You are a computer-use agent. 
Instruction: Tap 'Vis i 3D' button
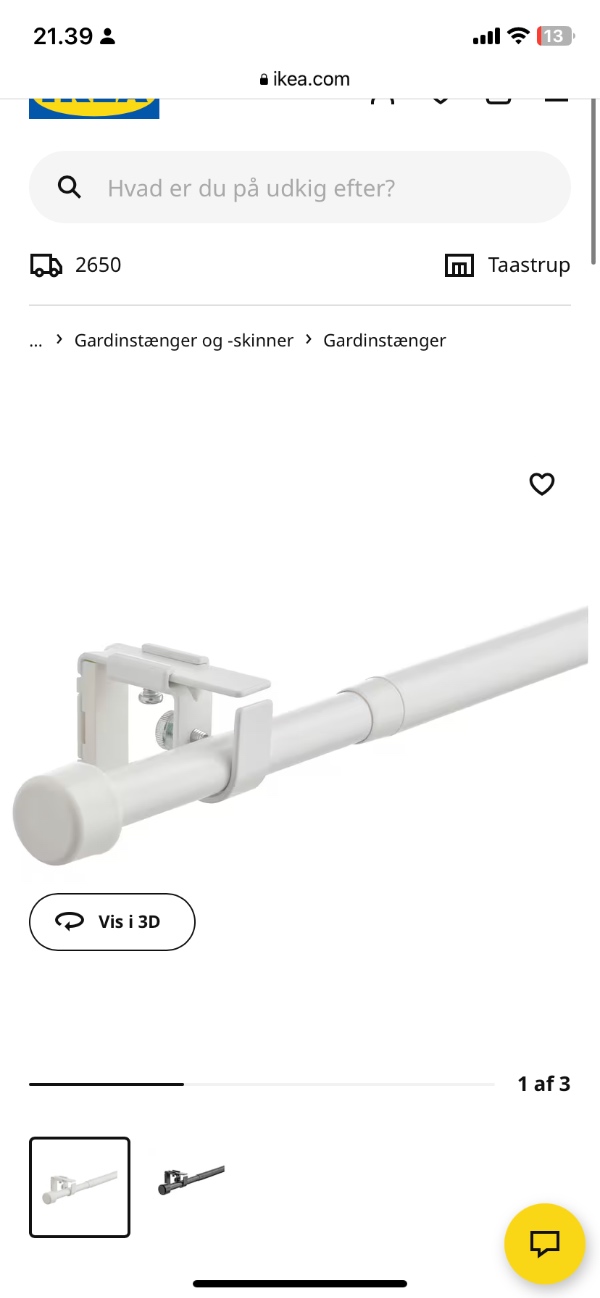coord(112,921)
